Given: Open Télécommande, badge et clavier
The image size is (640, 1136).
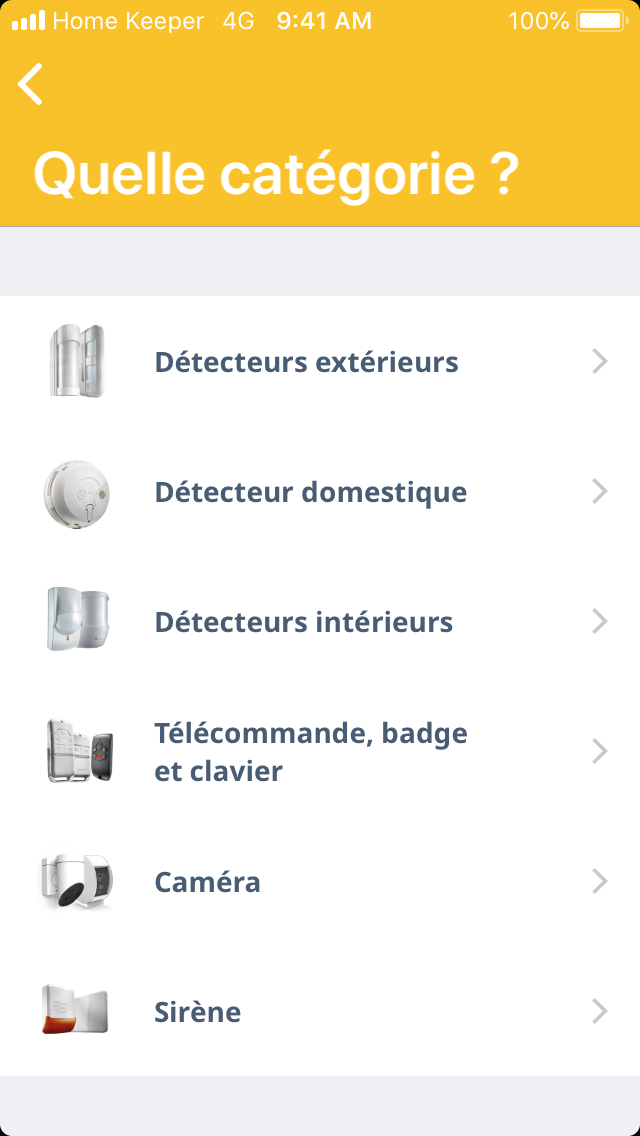Looking at the screenshot, I should (320, 751).
